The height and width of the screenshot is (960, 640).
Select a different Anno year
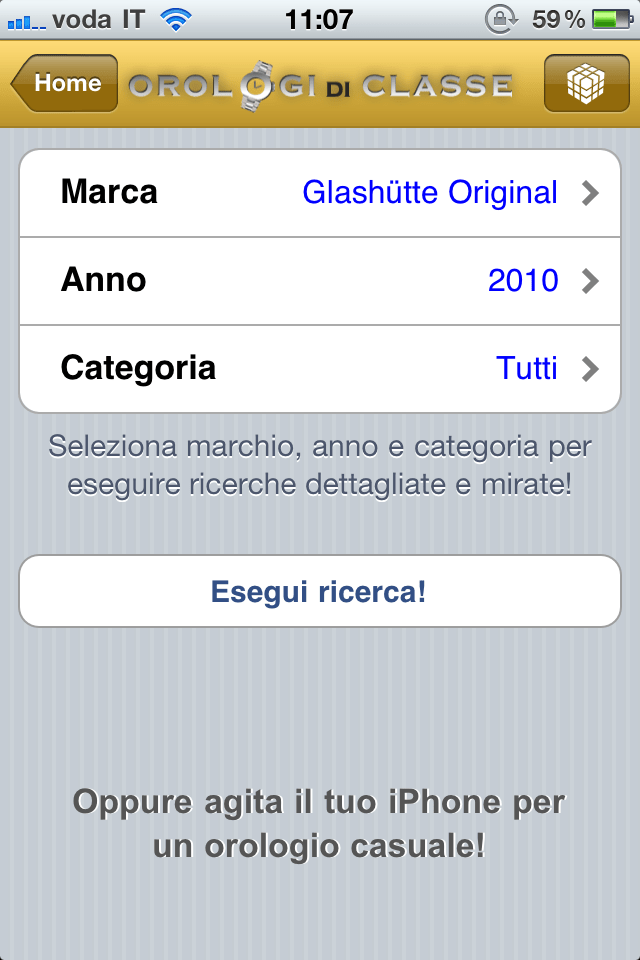[320, 281]
